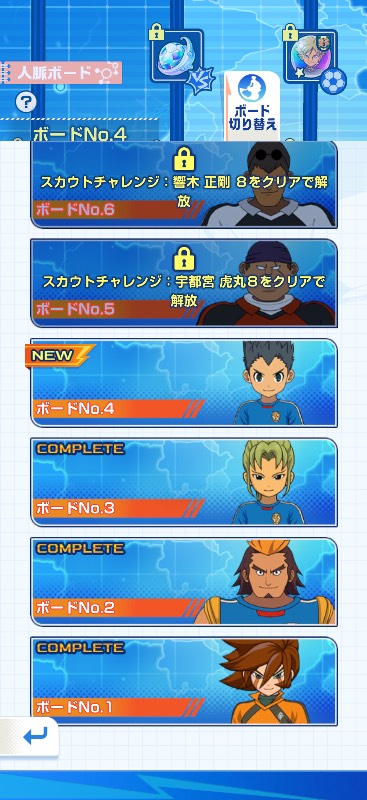367x800 pixels.
Task: Choose the completed ボードNo.2 card
Action: (184, 582)
